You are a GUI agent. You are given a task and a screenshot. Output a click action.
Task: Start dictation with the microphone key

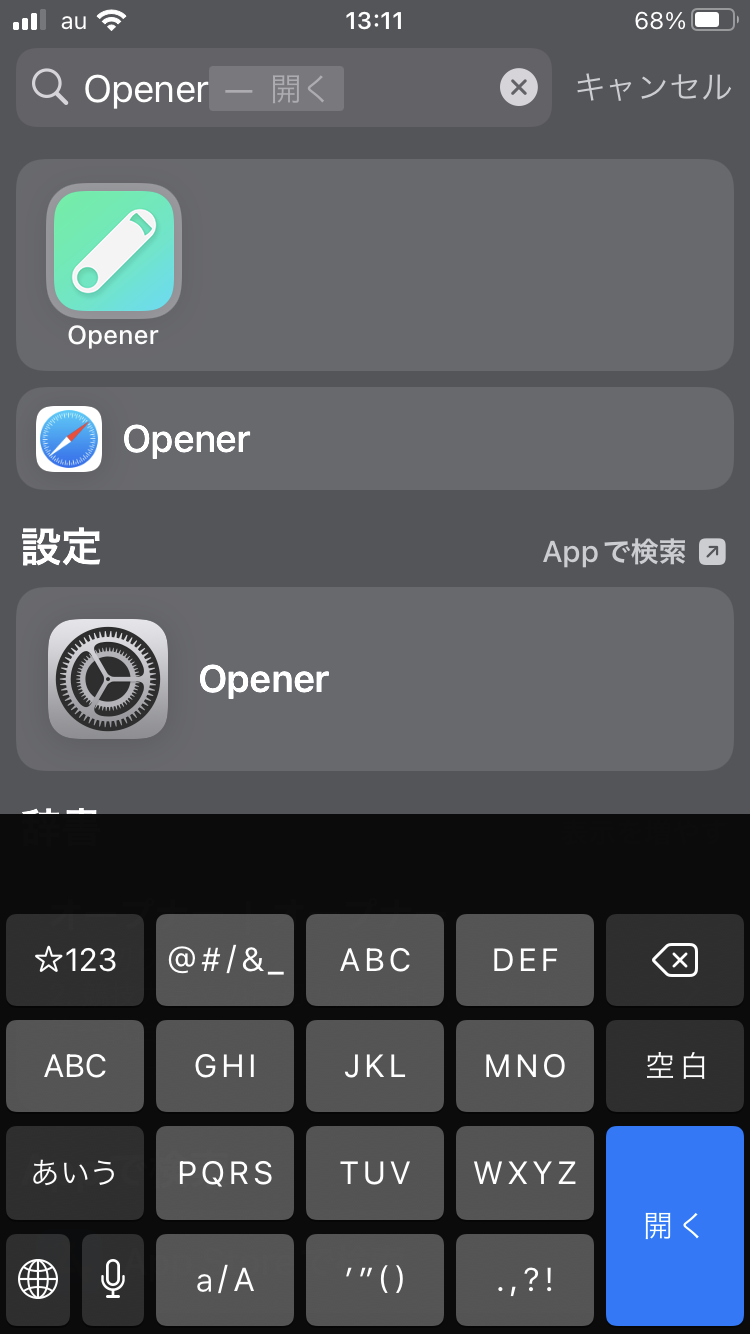click(x=113, y=1279)
